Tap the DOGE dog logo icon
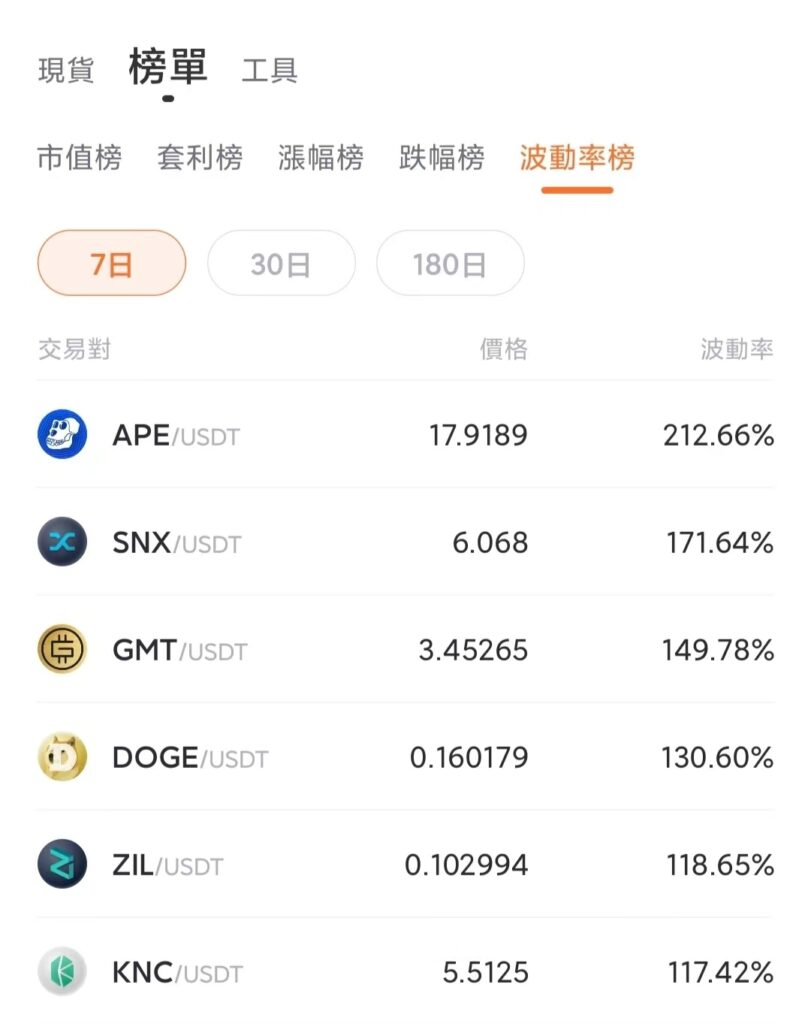811x1024 pixels. point(63,758)
